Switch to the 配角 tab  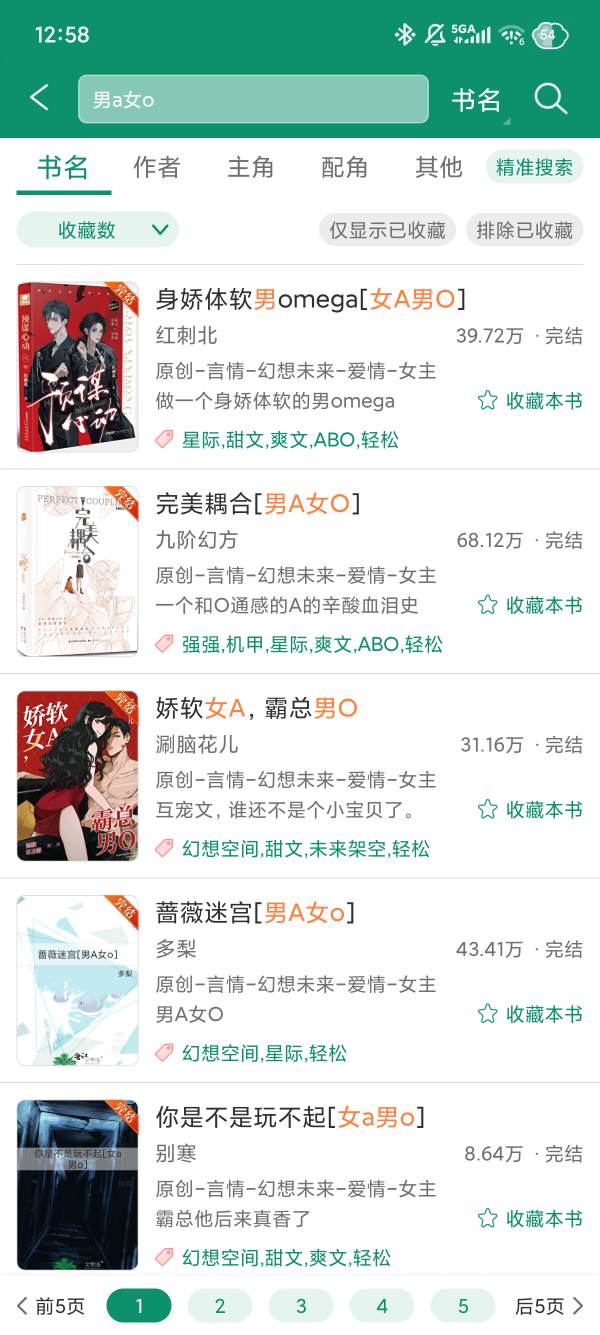pyautogui.click(x=344, y=167)
